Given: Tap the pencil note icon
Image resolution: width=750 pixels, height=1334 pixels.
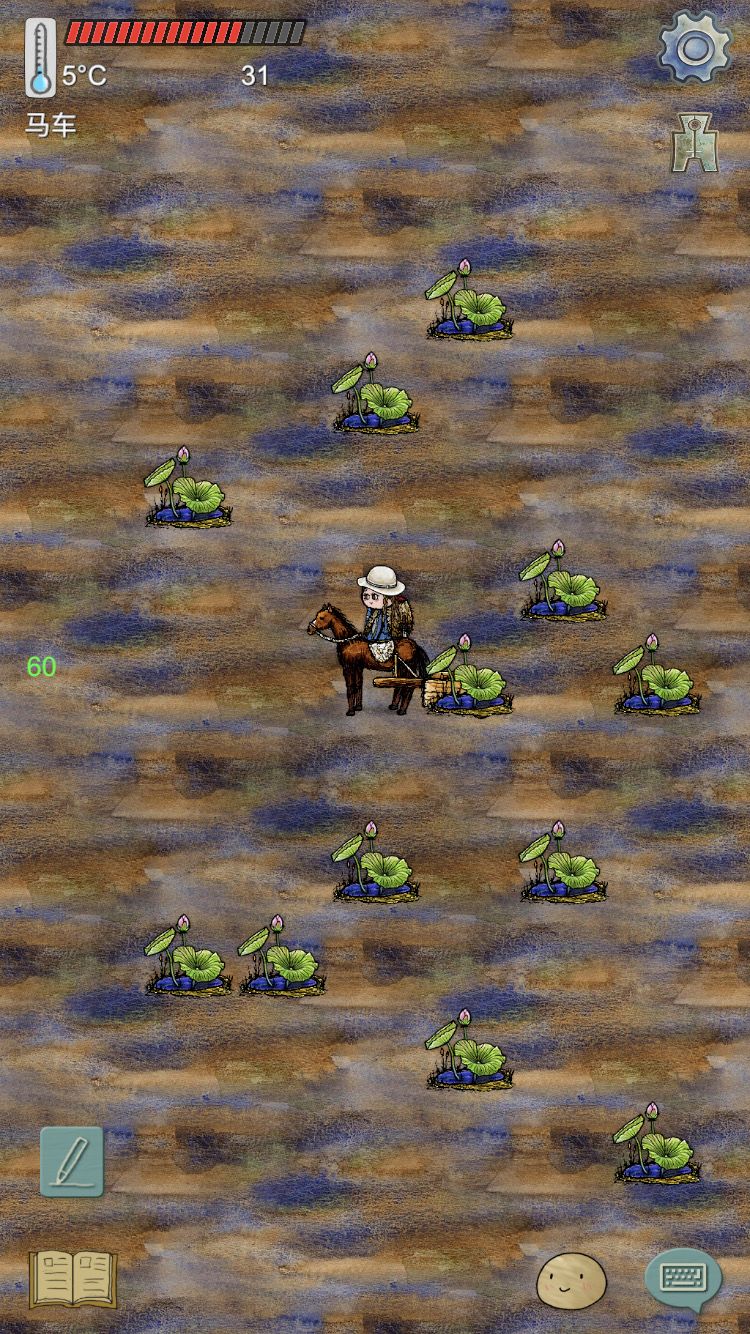Looking at the screenshot, I should point(72,1162).
